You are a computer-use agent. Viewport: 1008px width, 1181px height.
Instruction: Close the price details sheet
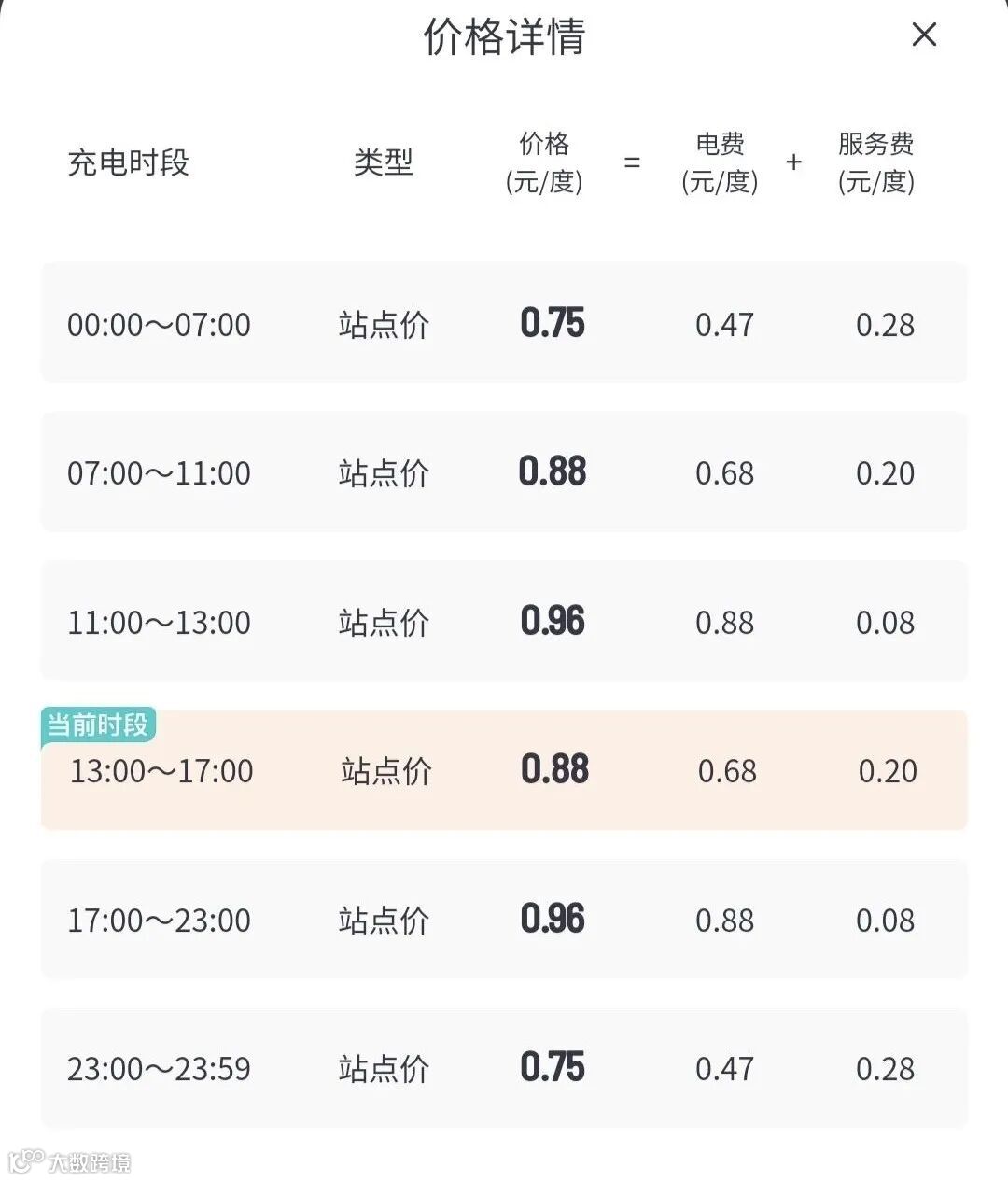coord(923,35)
